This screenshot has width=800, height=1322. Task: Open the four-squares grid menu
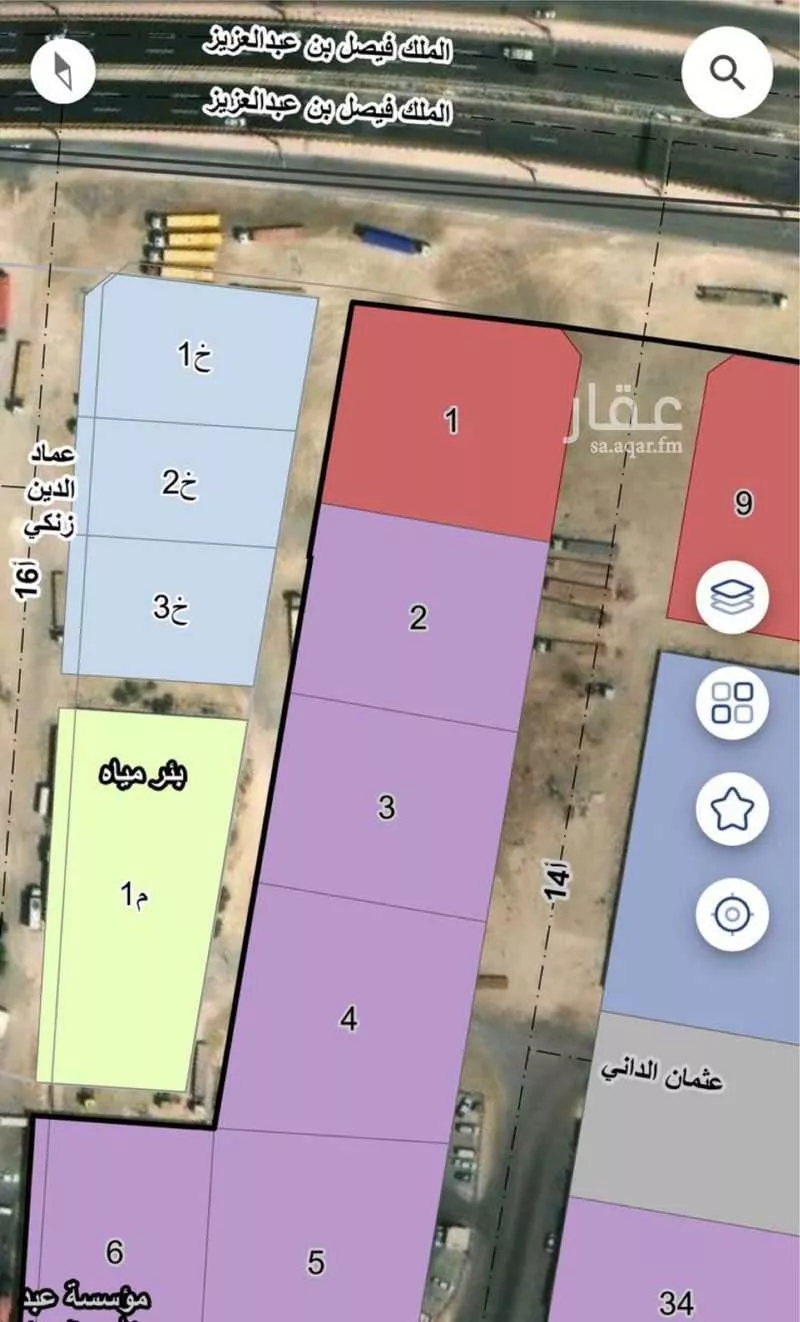click(732, 703)
